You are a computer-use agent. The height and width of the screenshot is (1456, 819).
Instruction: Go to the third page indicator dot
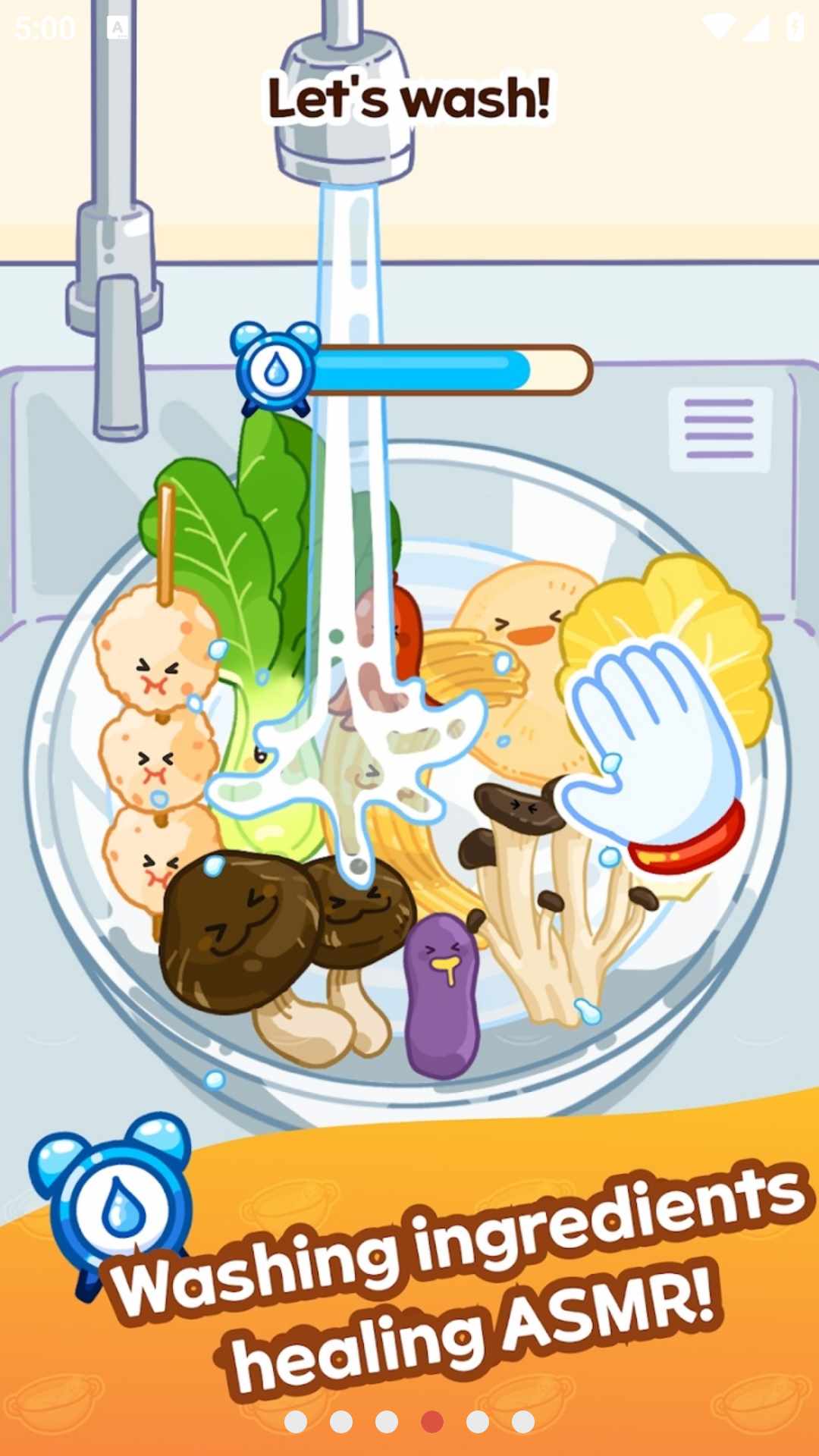click(x=387, y=1422)
